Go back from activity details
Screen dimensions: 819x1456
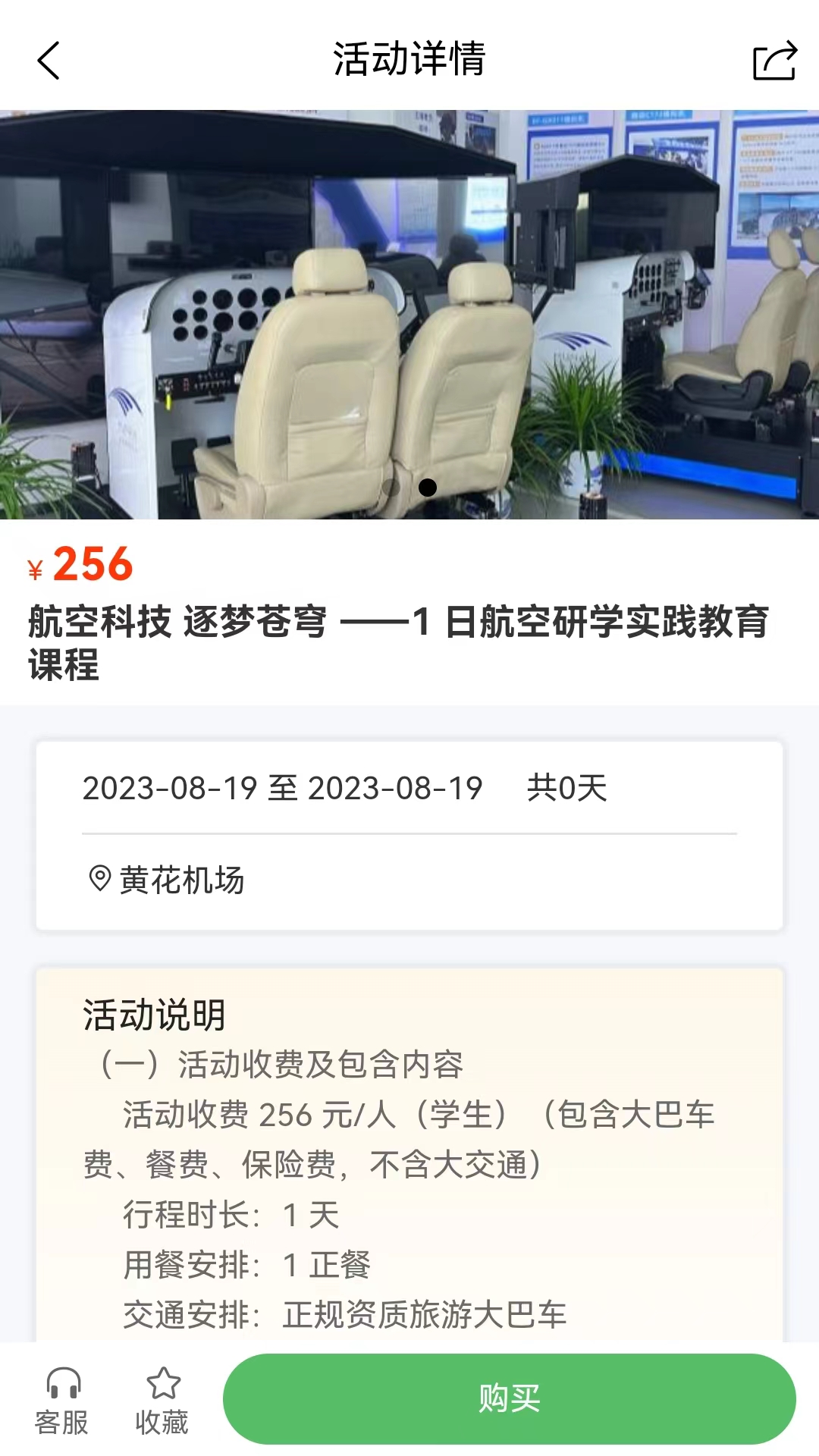click(49, 61)
